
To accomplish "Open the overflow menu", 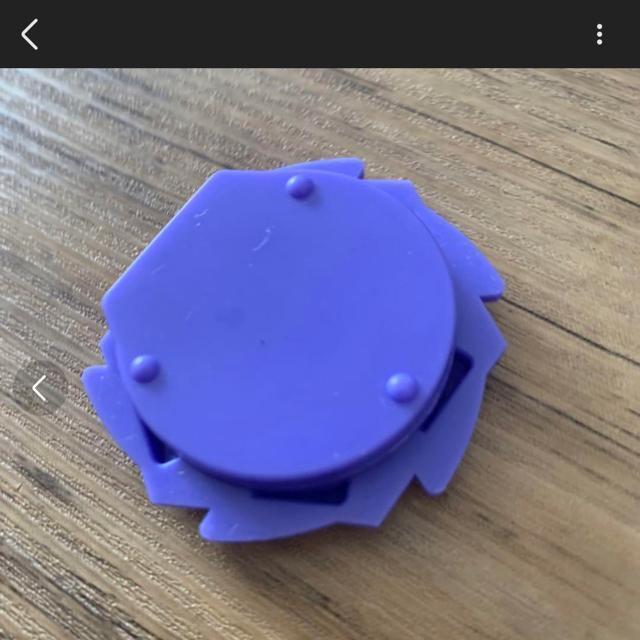I will tap(599, 35).
